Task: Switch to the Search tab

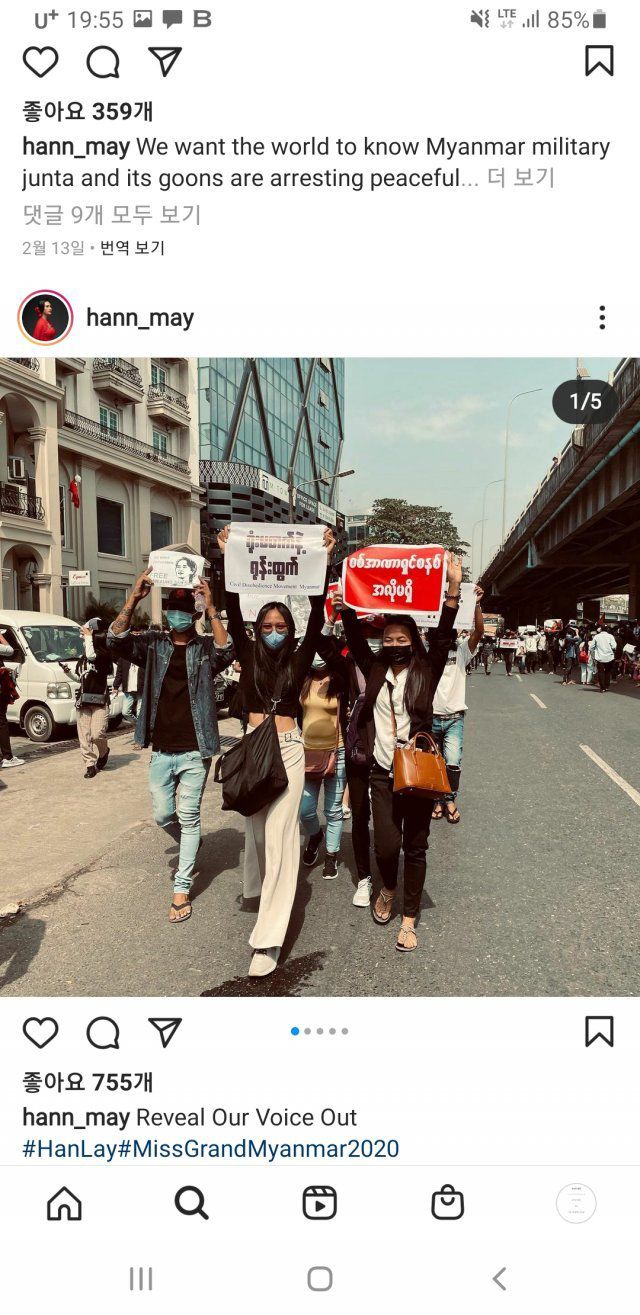Action: 191,1203
